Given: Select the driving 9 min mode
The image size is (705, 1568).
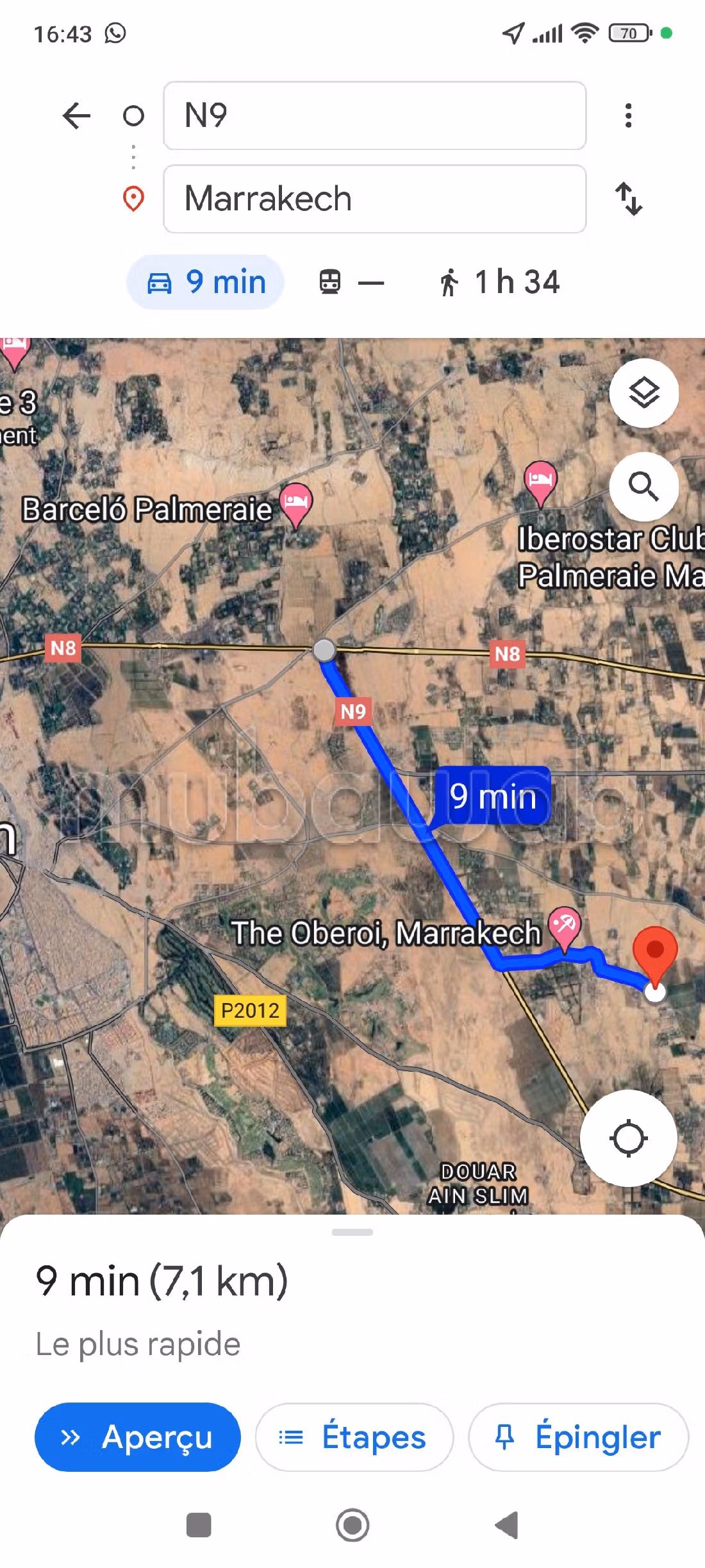Looking at the screenshot, I should (x=206, y=282).
